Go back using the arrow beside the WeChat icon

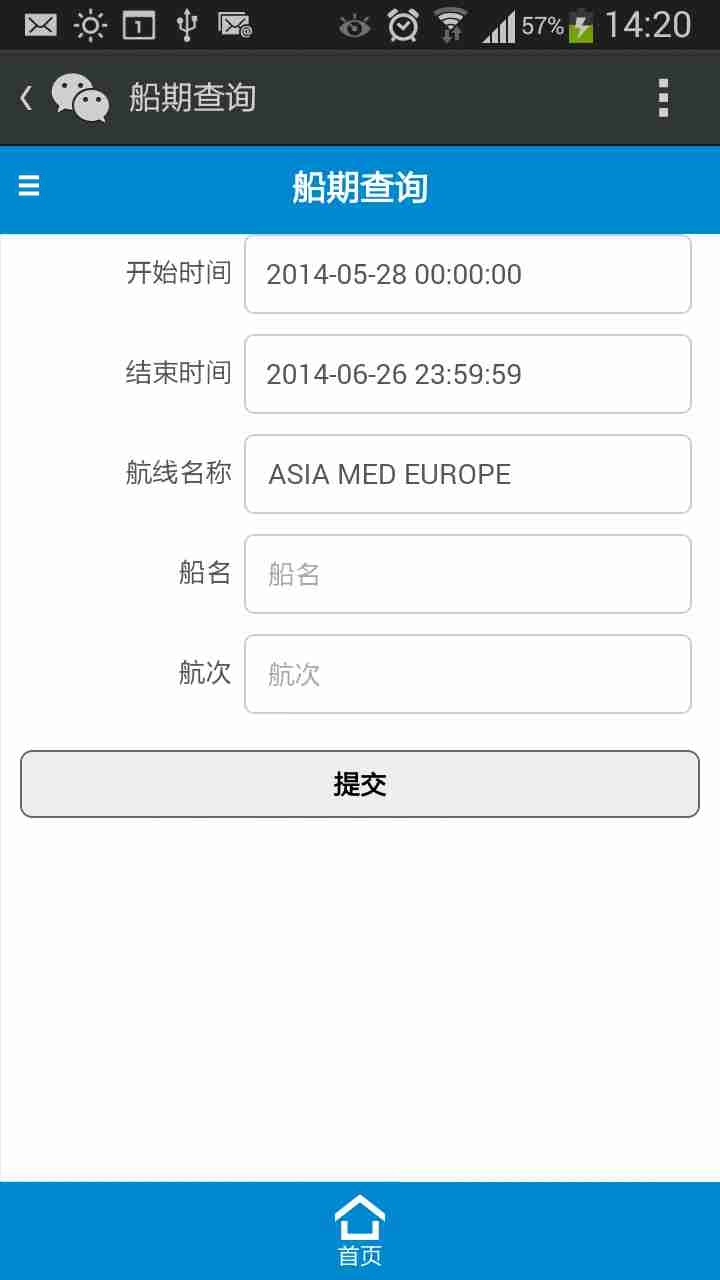coord(27,98)
